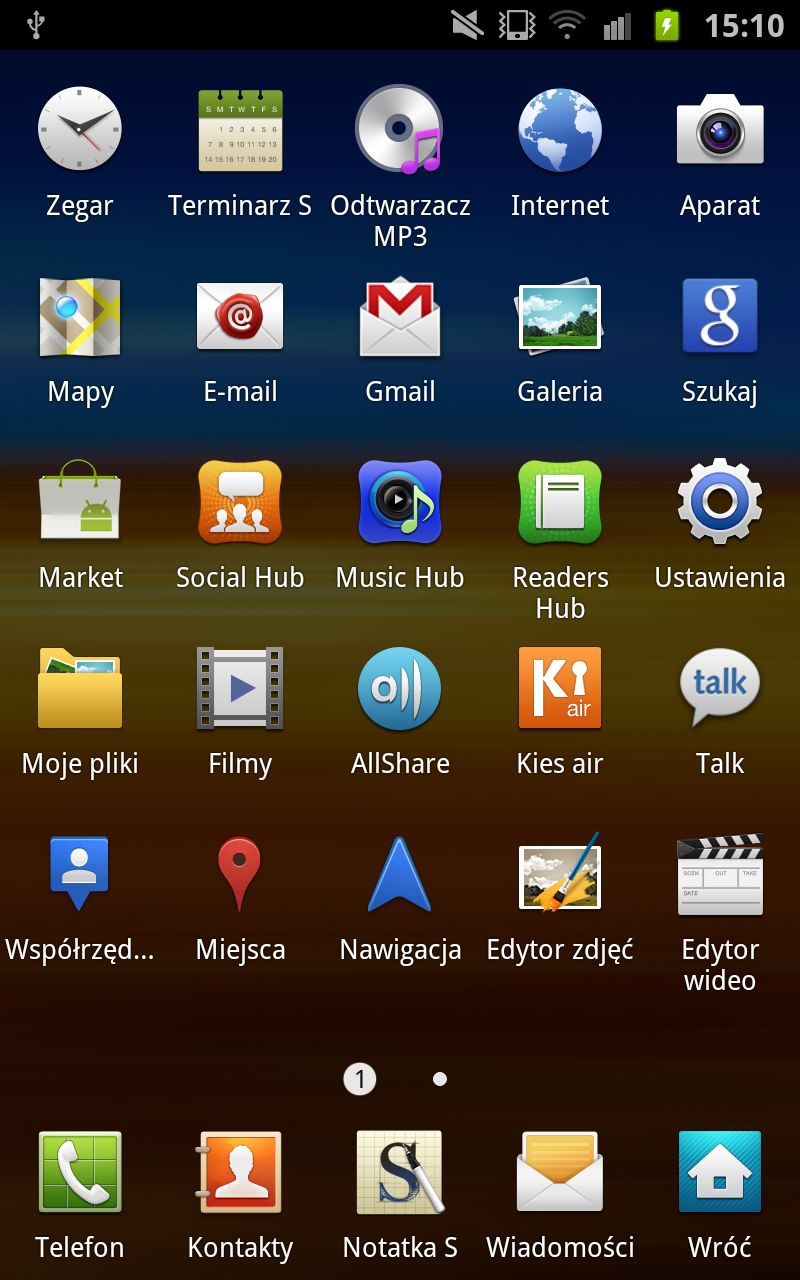Open Moje pliki file manager
The width and height of the screenshot is (800, 1280).
tap(80, 688)
